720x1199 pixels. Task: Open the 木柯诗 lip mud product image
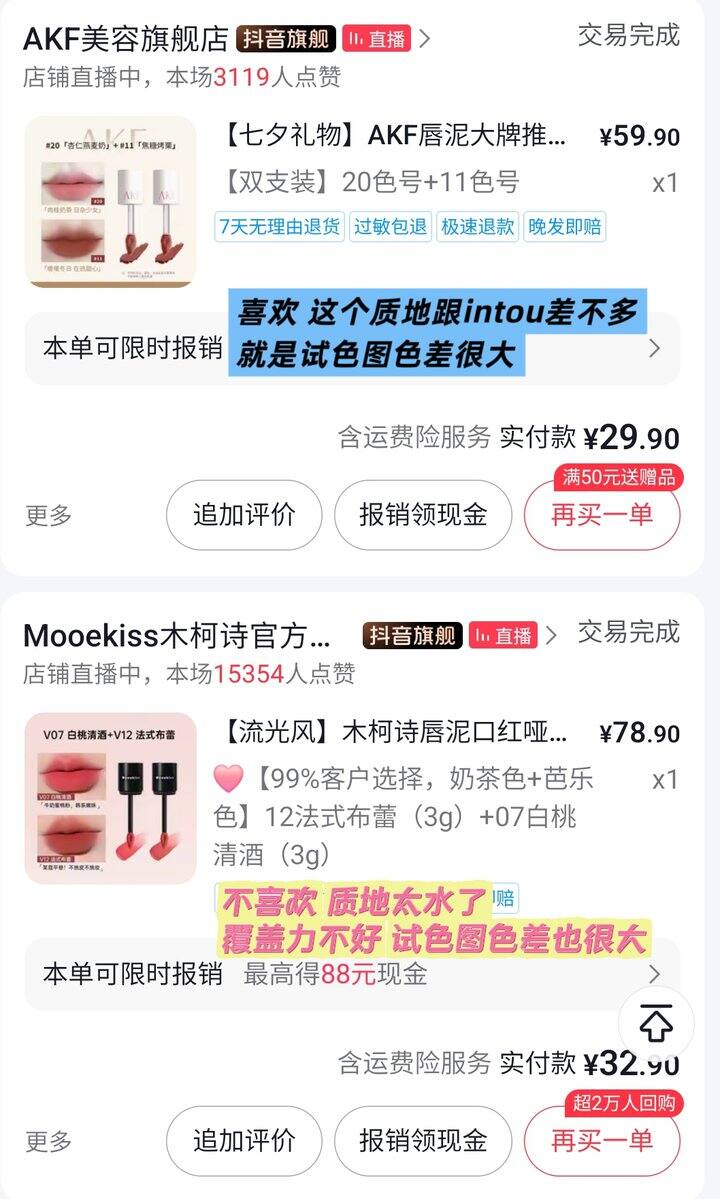[110, 798]
